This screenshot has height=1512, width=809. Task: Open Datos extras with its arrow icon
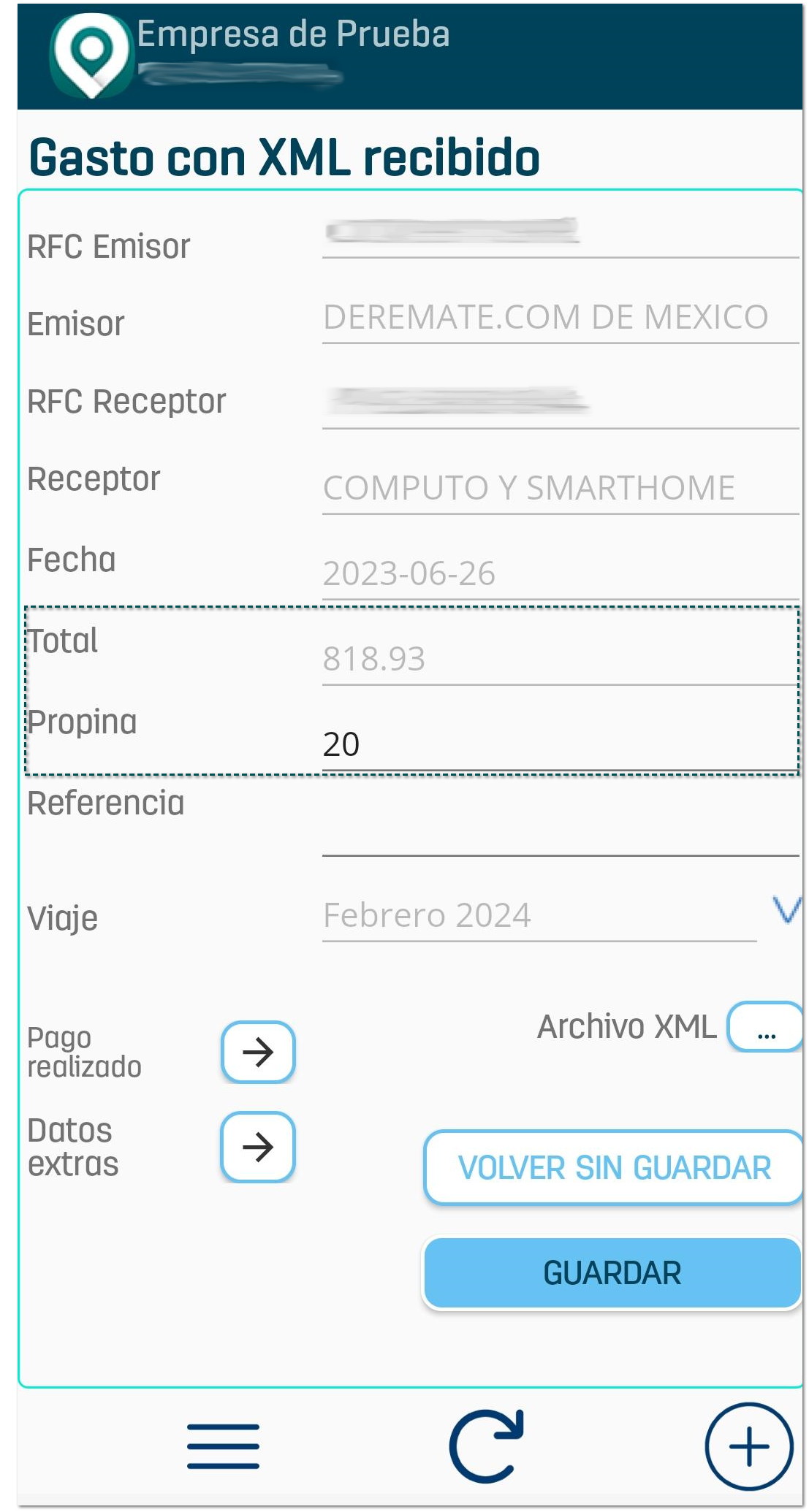(x=257, y=1148)
